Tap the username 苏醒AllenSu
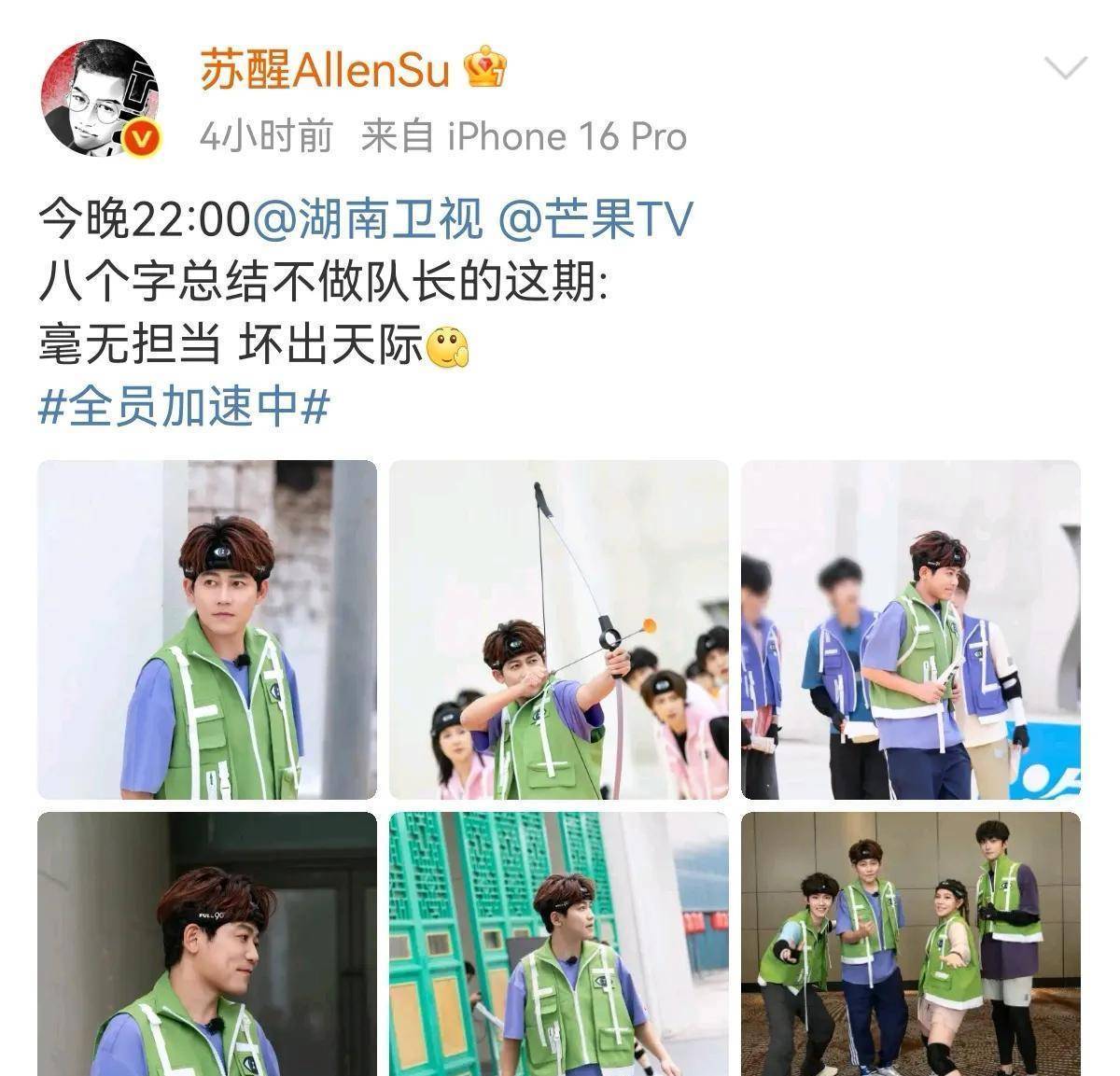The width and height of the screenshot is (1120, 1076). click(325, 70)
